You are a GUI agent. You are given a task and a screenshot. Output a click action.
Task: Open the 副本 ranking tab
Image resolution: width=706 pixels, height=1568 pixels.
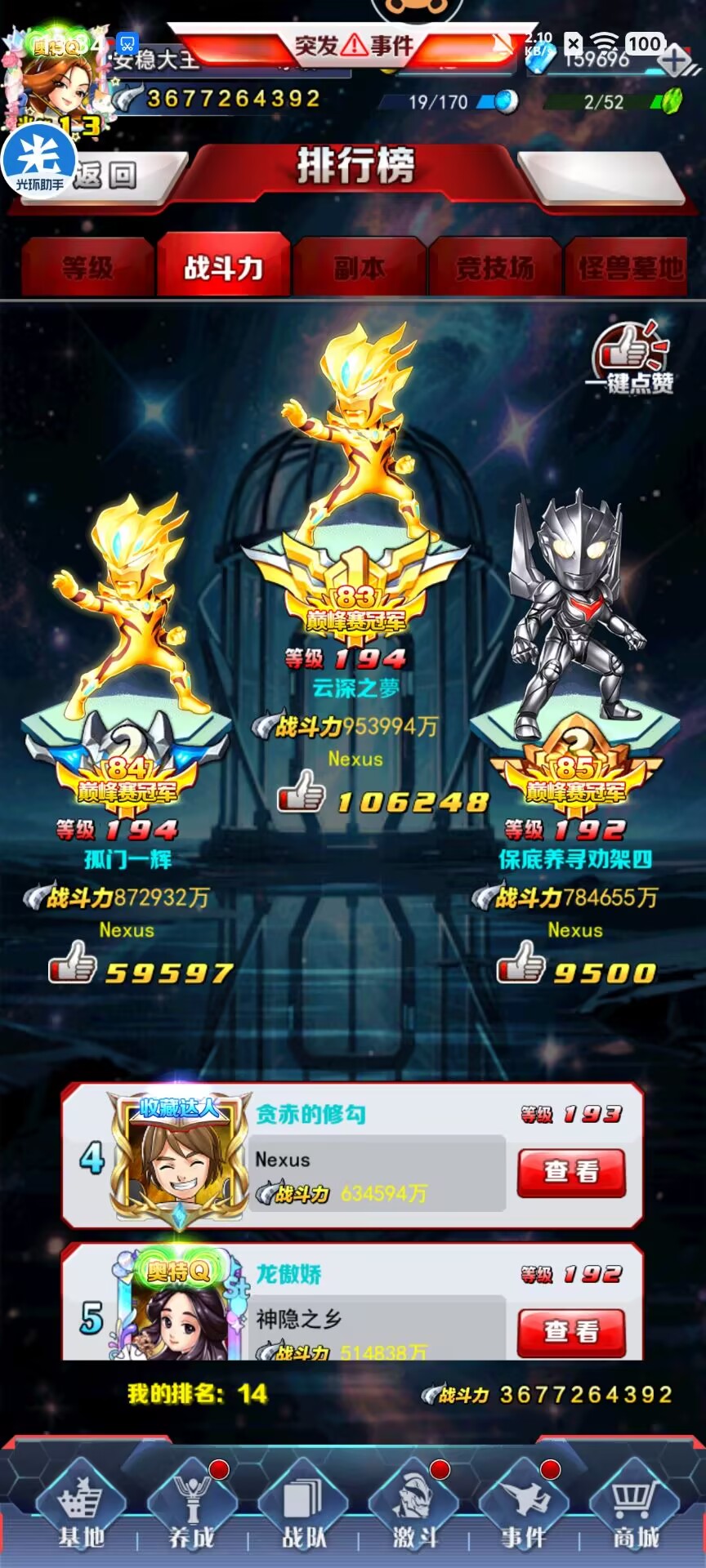click(x=360, y=267)
